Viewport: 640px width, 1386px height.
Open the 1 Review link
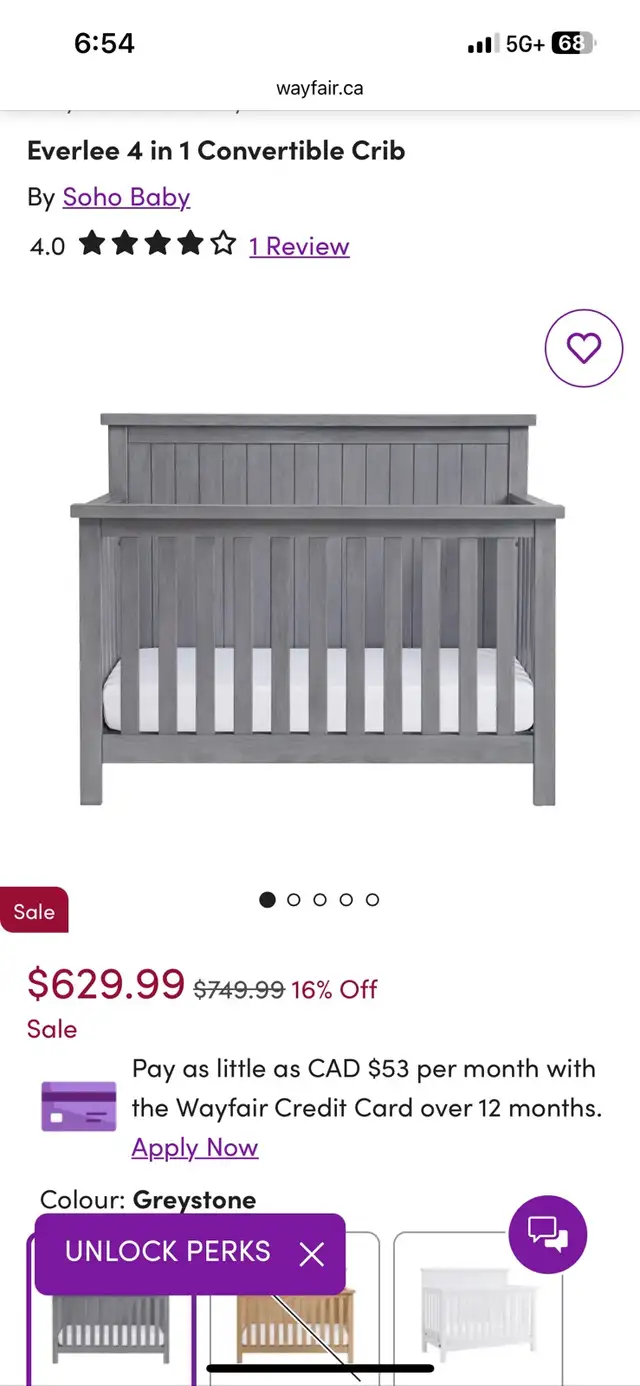coord(299,246)
